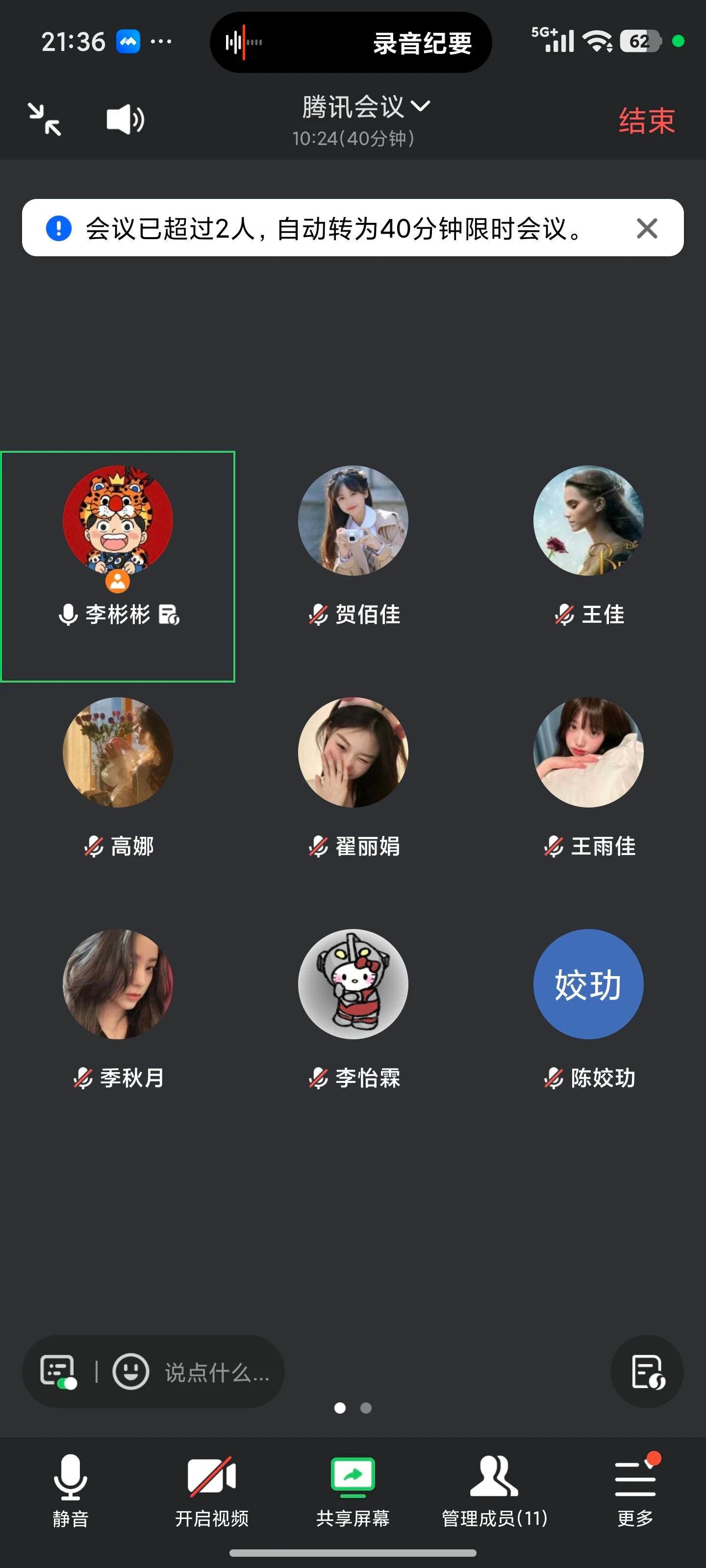Image resolution: width=706 pixels, height=1568 pixels.
Task: Mute microphone with 静音
Action: (70, 1491)
